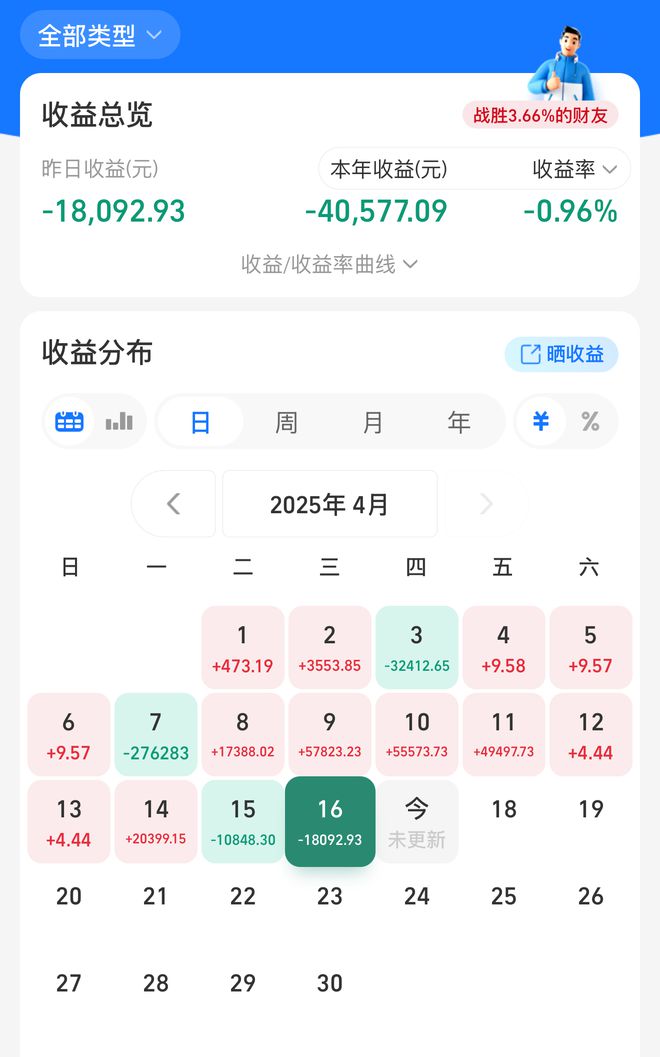Switch to the 周 tab
The image size is (660, 1057).
pyautogui.click(x=286, y=422)
